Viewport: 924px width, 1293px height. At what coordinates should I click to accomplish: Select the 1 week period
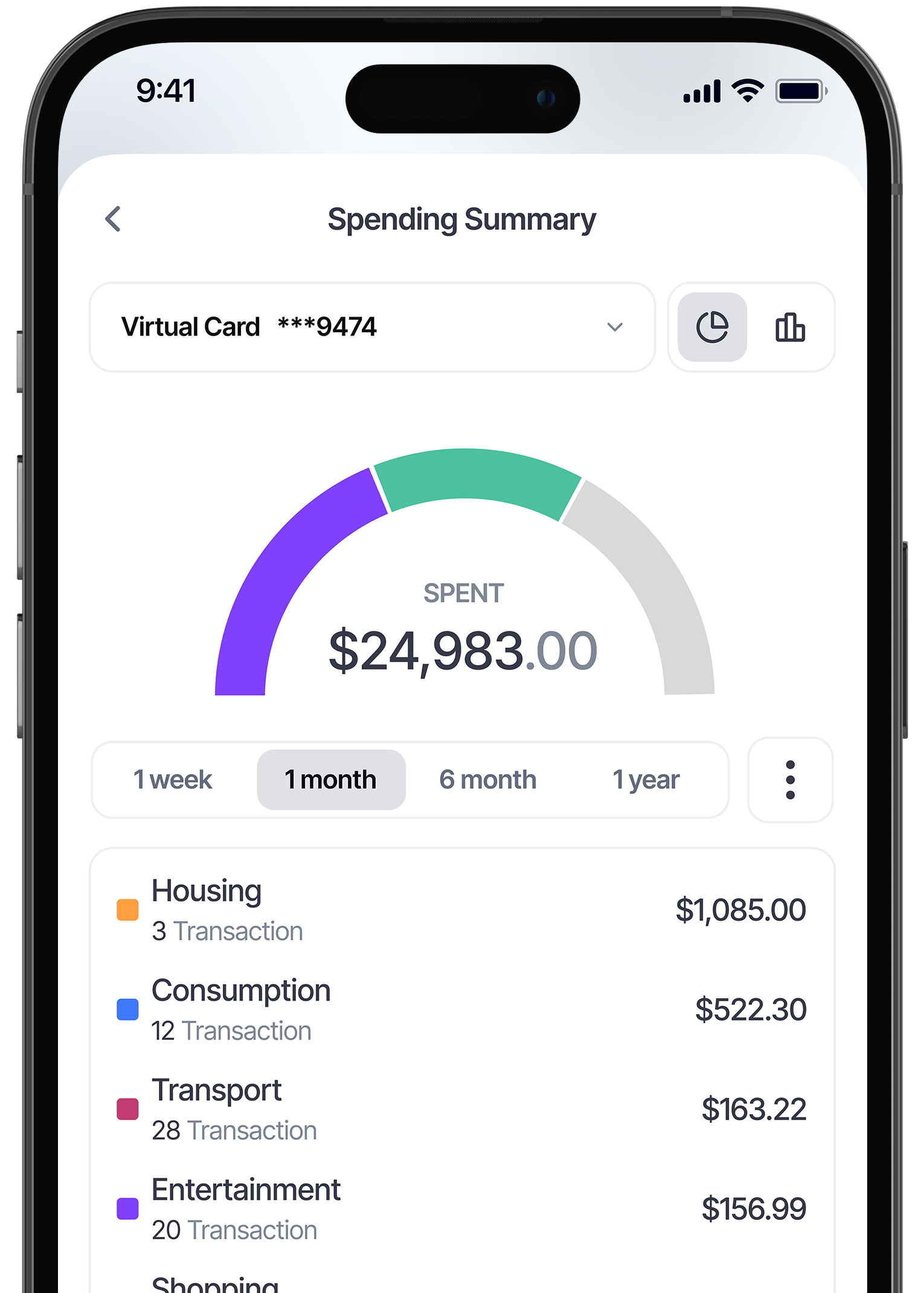(x=173, y=779)
